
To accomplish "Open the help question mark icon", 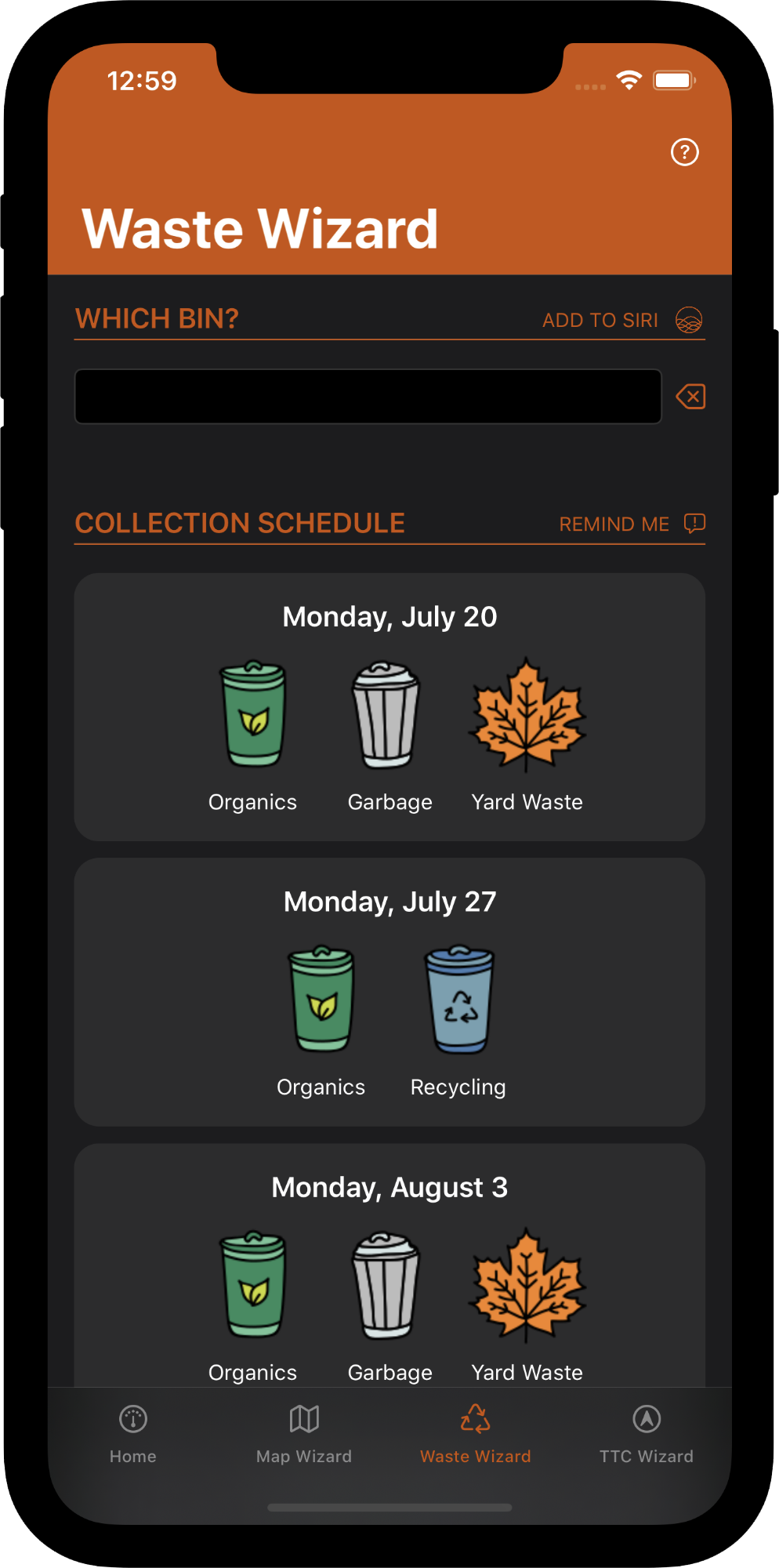I will pos(685,152).
